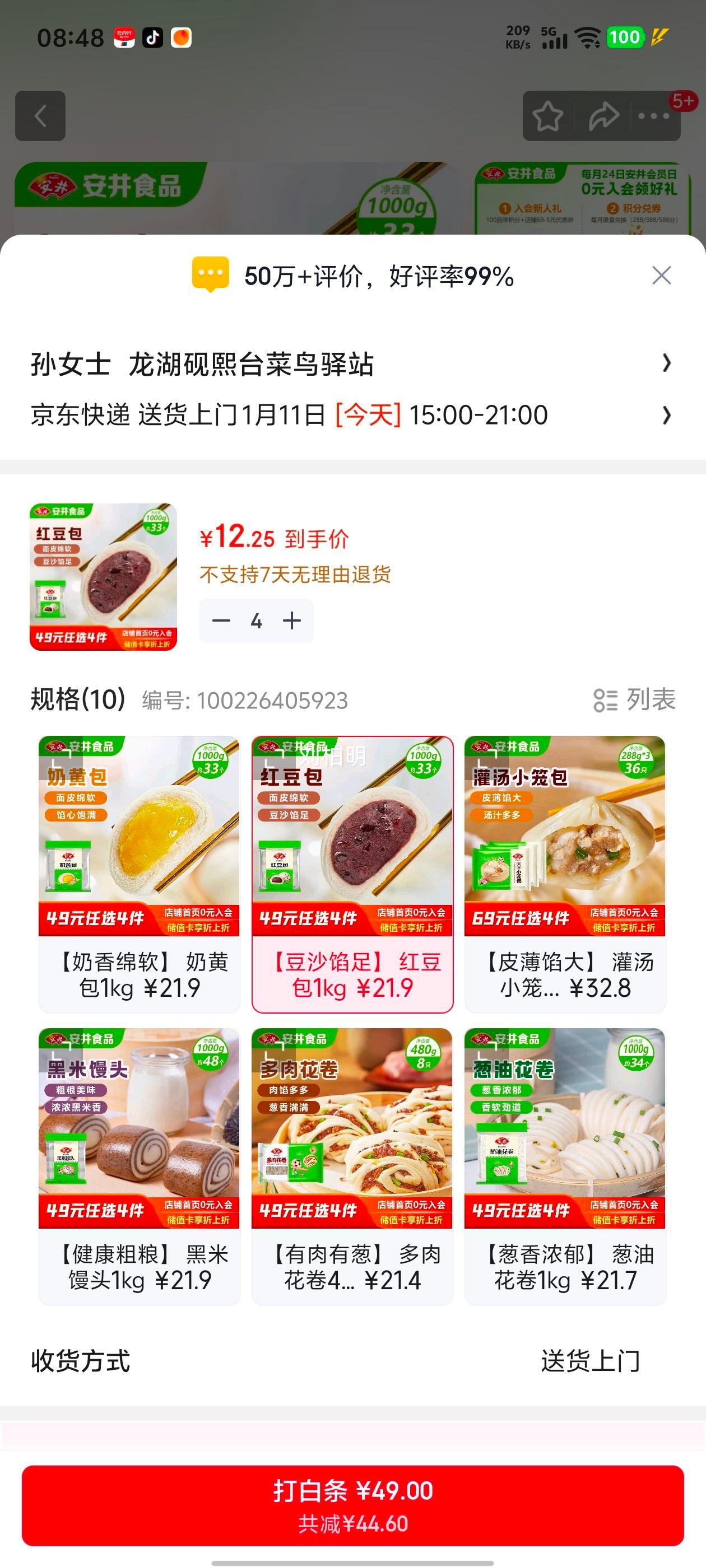Open the 红豆包 product image preview
This screenshot has height=1568, width=706.
pyautogui.click(x=104, y=576)
